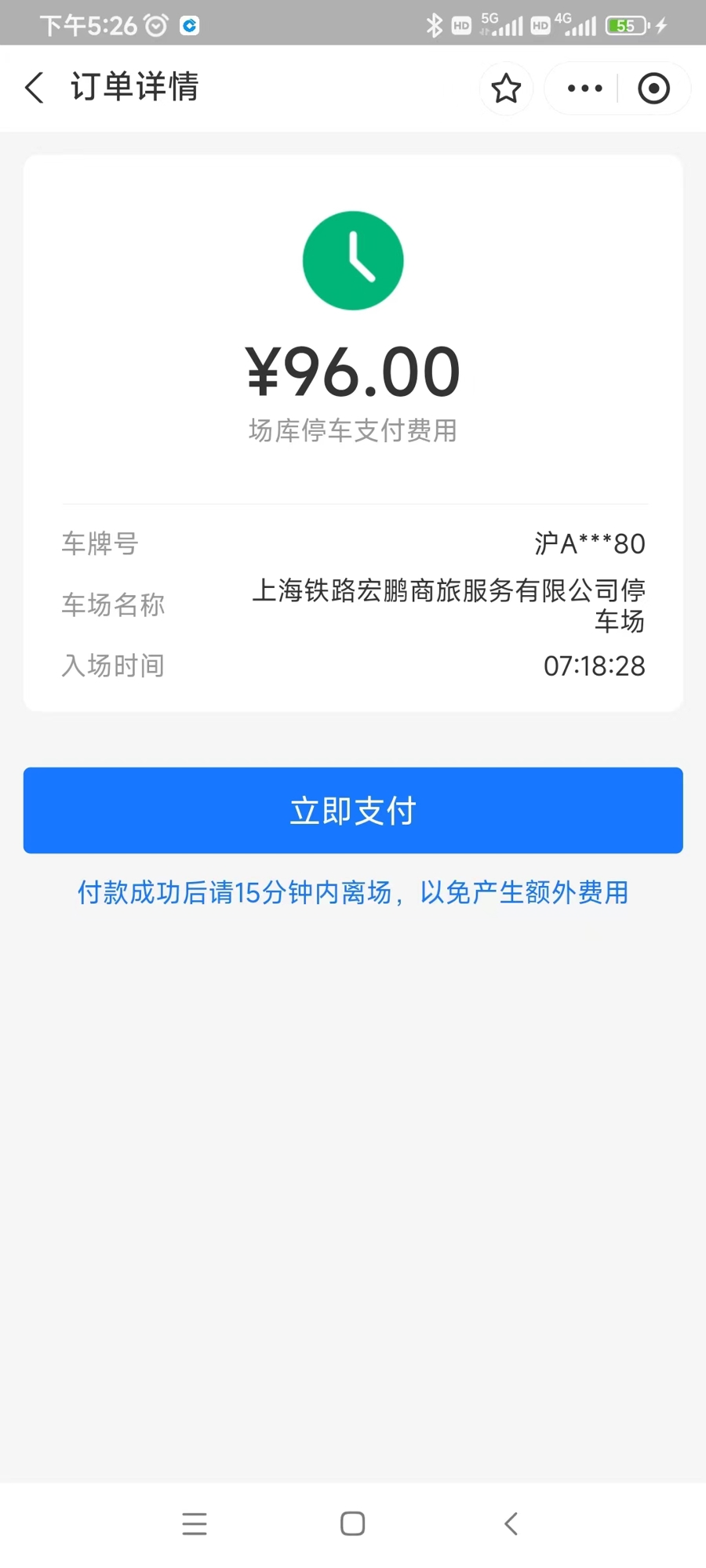Tap 立即支付 to pay now
706x1568 pixels.
(x=352, y=810)
